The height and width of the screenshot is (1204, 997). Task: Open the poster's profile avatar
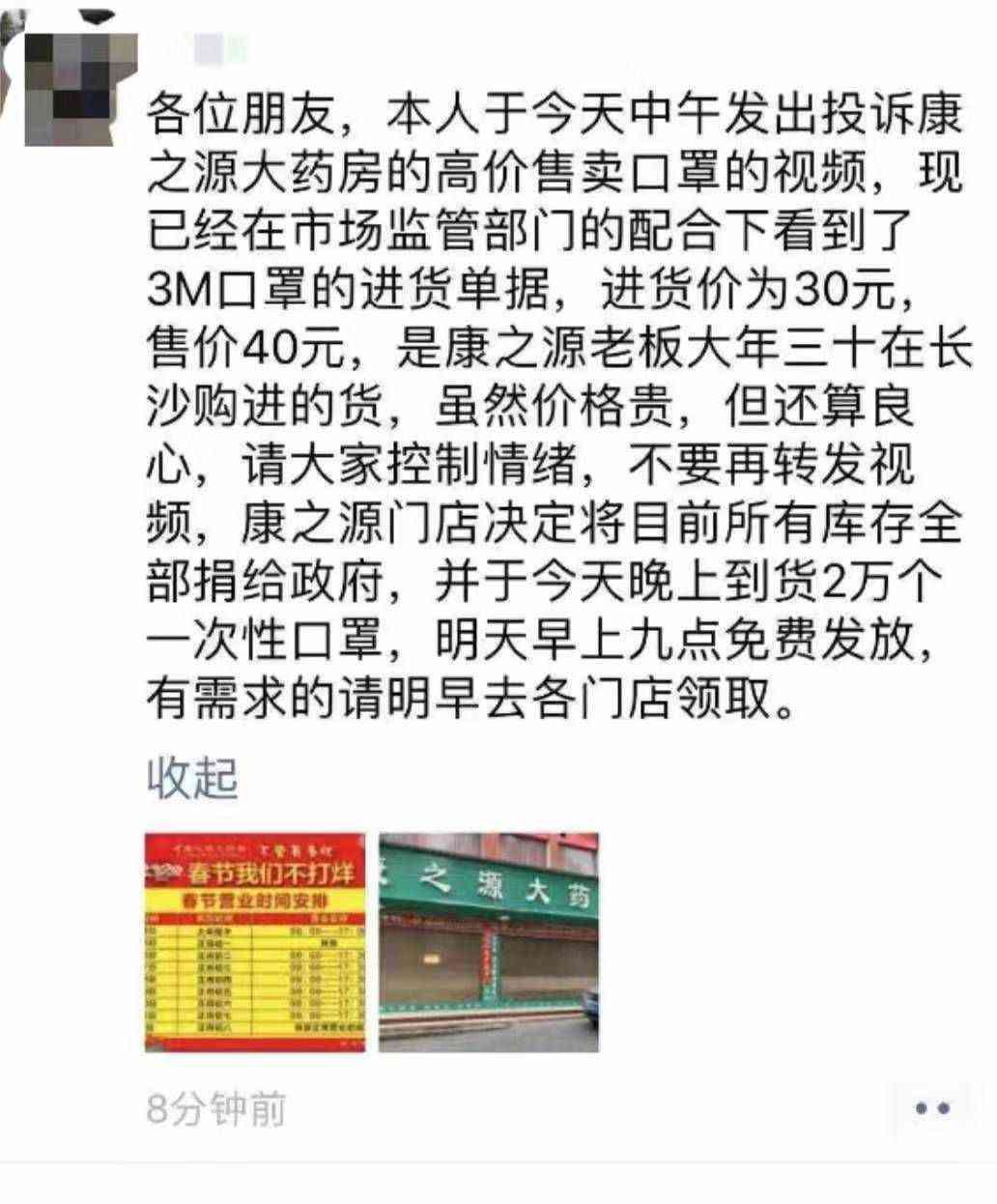[x=79, y=89]
